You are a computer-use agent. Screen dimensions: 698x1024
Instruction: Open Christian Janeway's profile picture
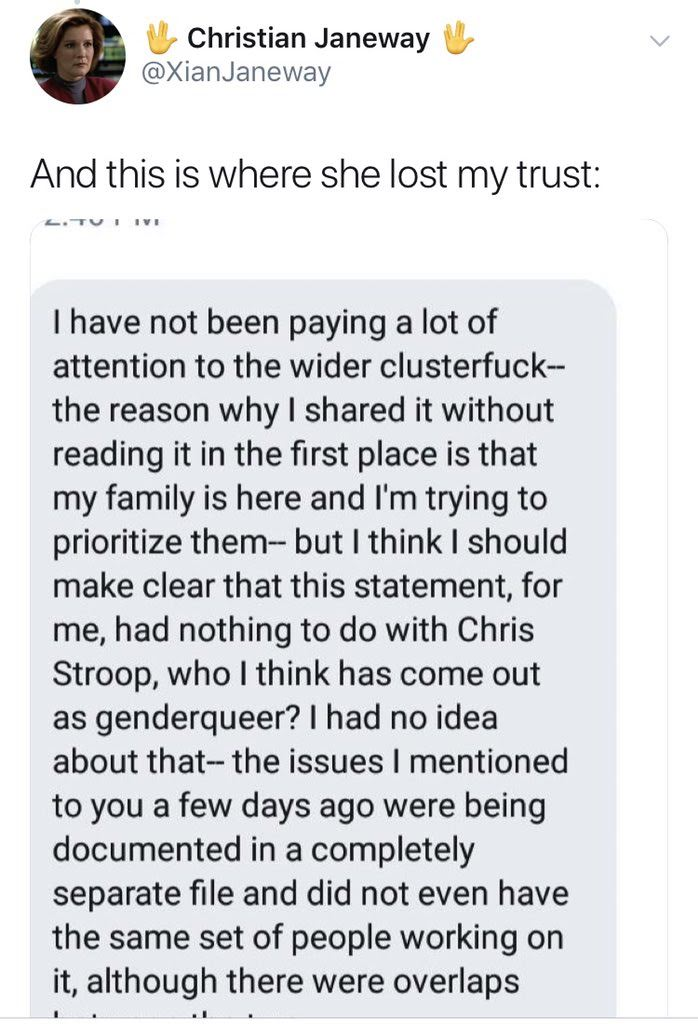(78, 57)
